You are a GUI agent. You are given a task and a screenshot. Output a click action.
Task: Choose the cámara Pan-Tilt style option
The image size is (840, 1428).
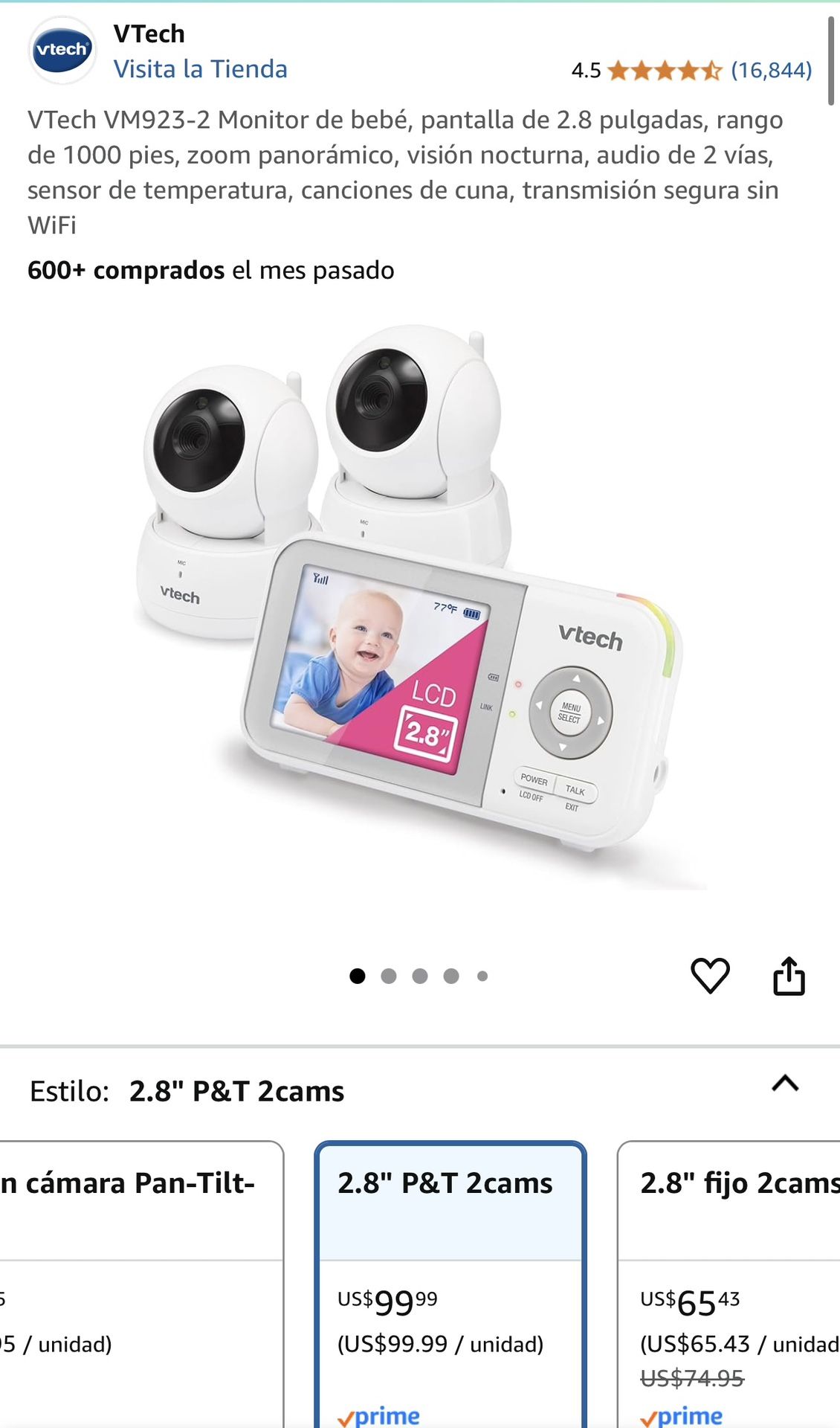tap(141, 1284)
